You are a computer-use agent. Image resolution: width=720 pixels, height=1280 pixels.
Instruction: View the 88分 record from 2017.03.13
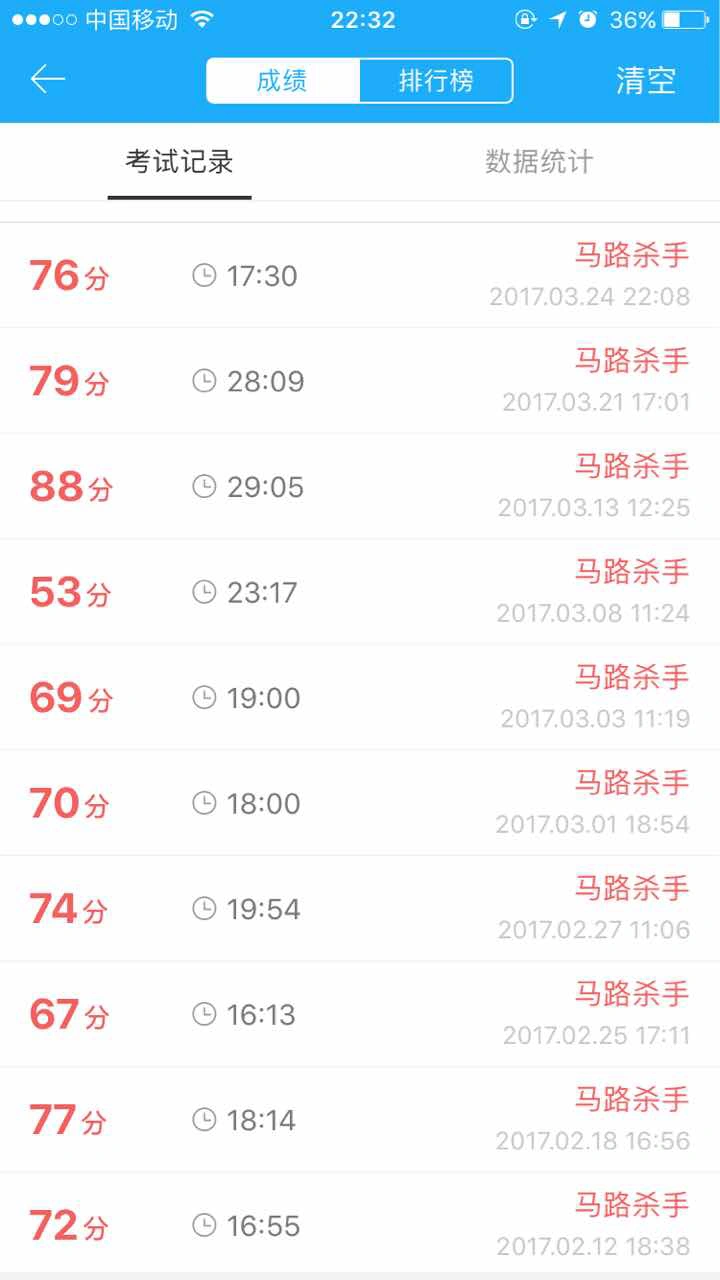(360, 487)
